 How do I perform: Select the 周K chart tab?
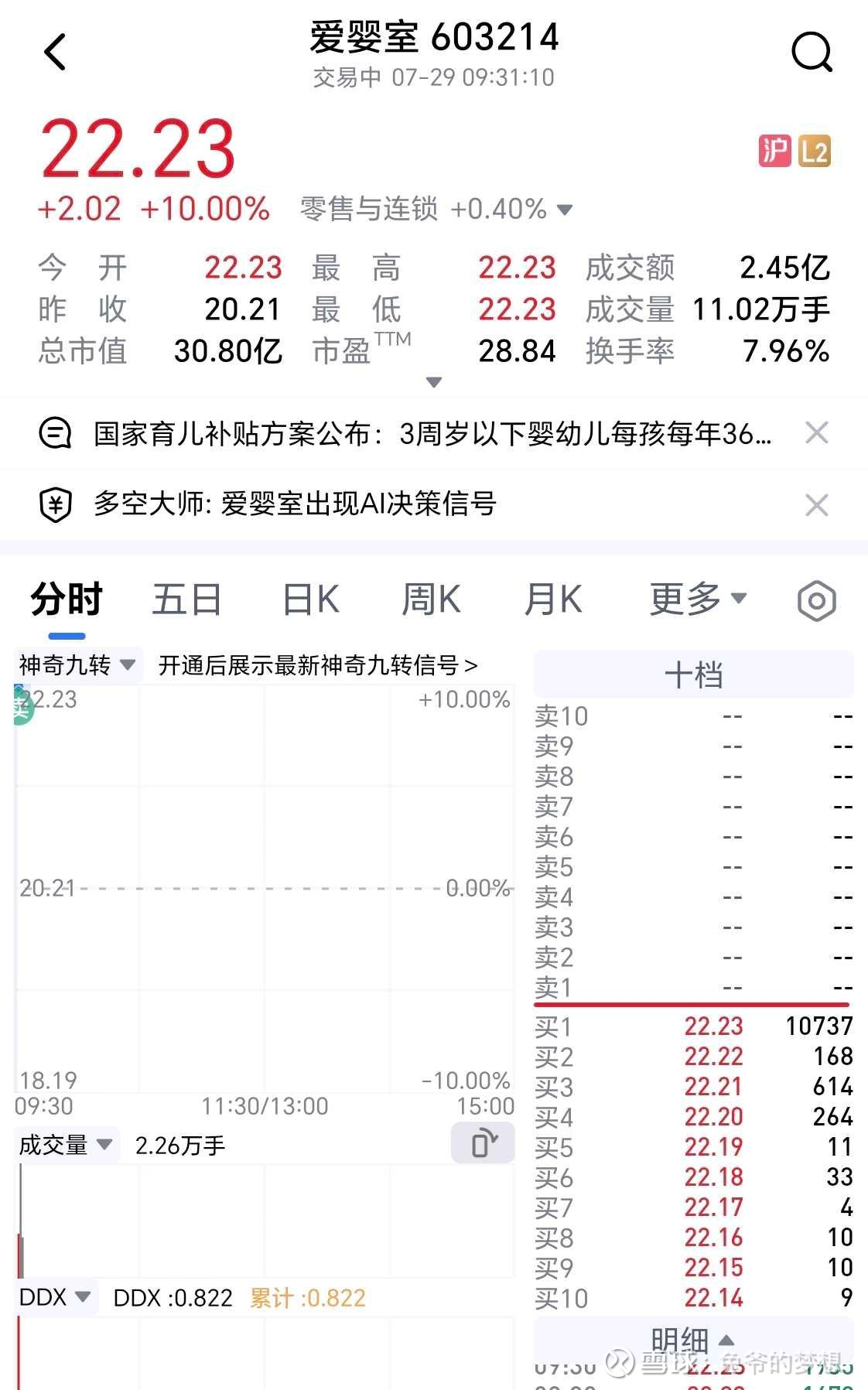[x=431, y=599]
